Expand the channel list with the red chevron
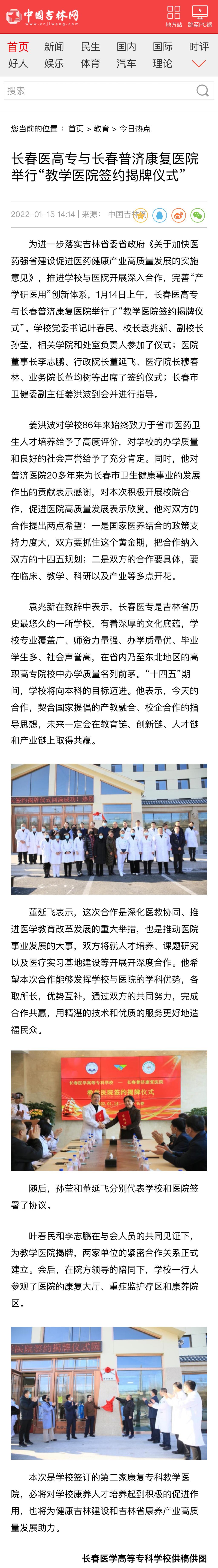 (199, 63)
